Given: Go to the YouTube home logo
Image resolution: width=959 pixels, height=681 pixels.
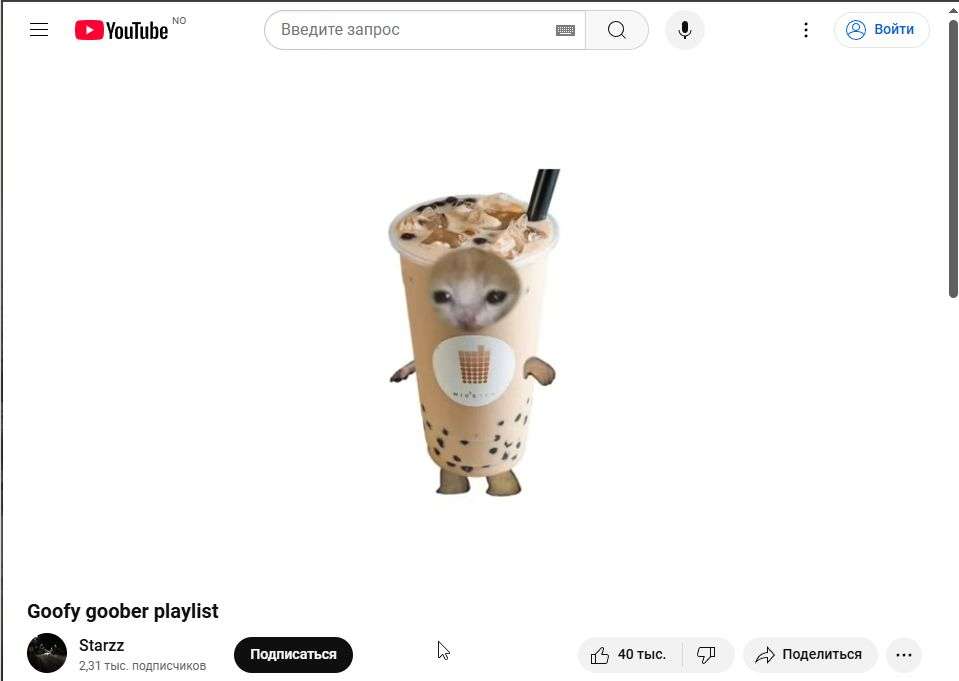Looking at the screenshot, I should (x=122, y=30).
